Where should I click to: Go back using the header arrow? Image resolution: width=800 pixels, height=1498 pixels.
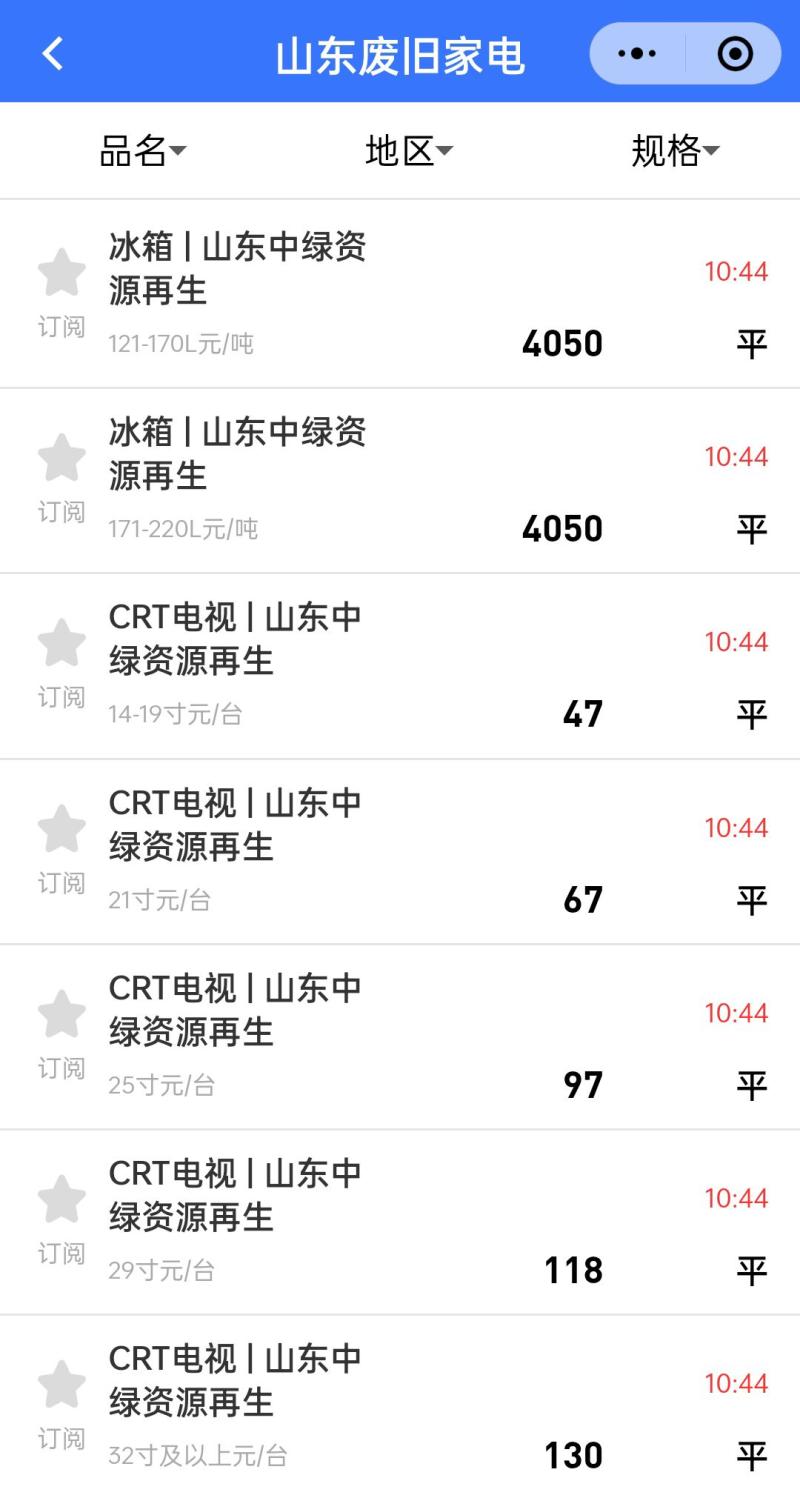53,54
